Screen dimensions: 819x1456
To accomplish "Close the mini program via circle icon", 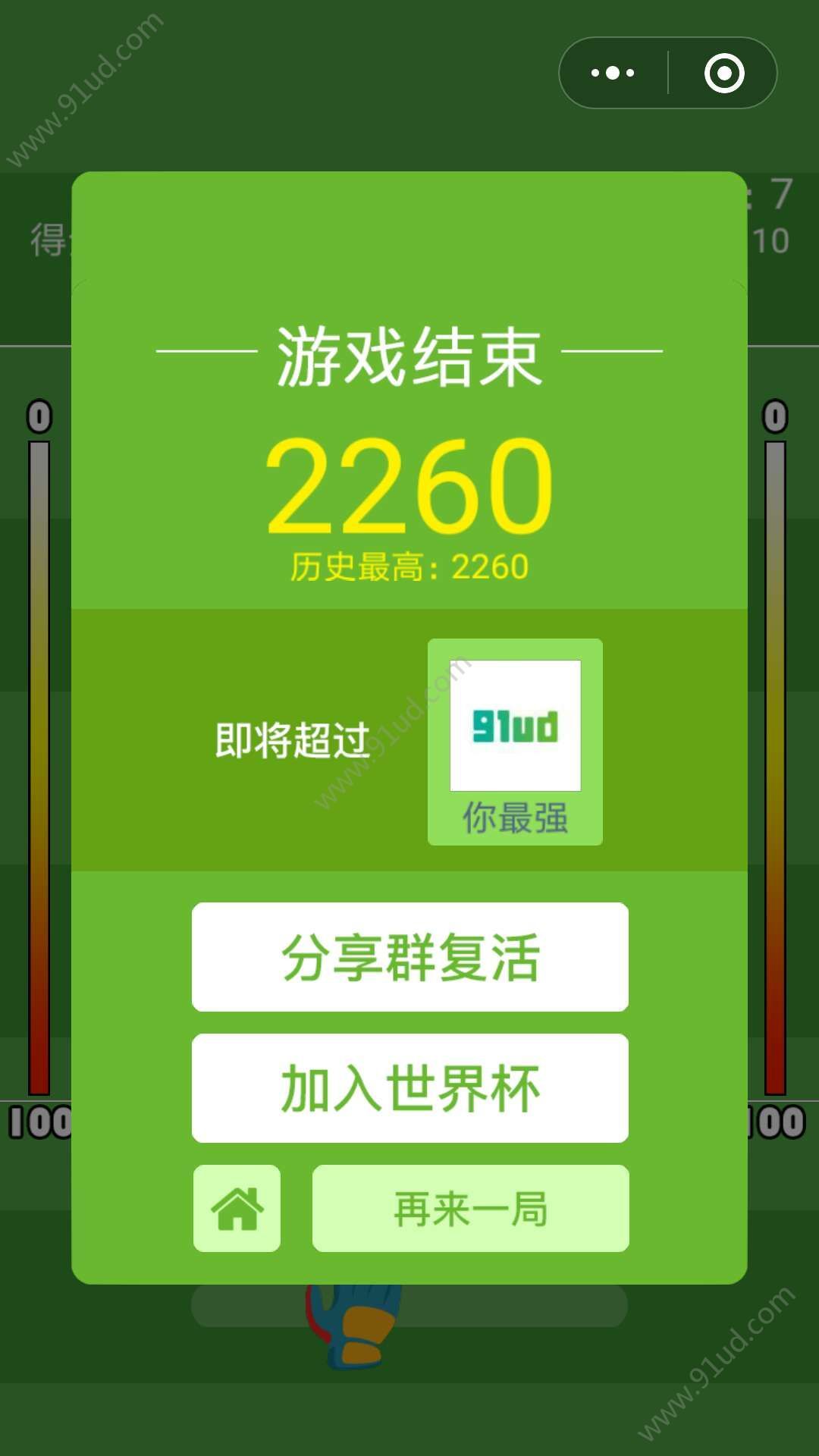I will tap(724, 74).
